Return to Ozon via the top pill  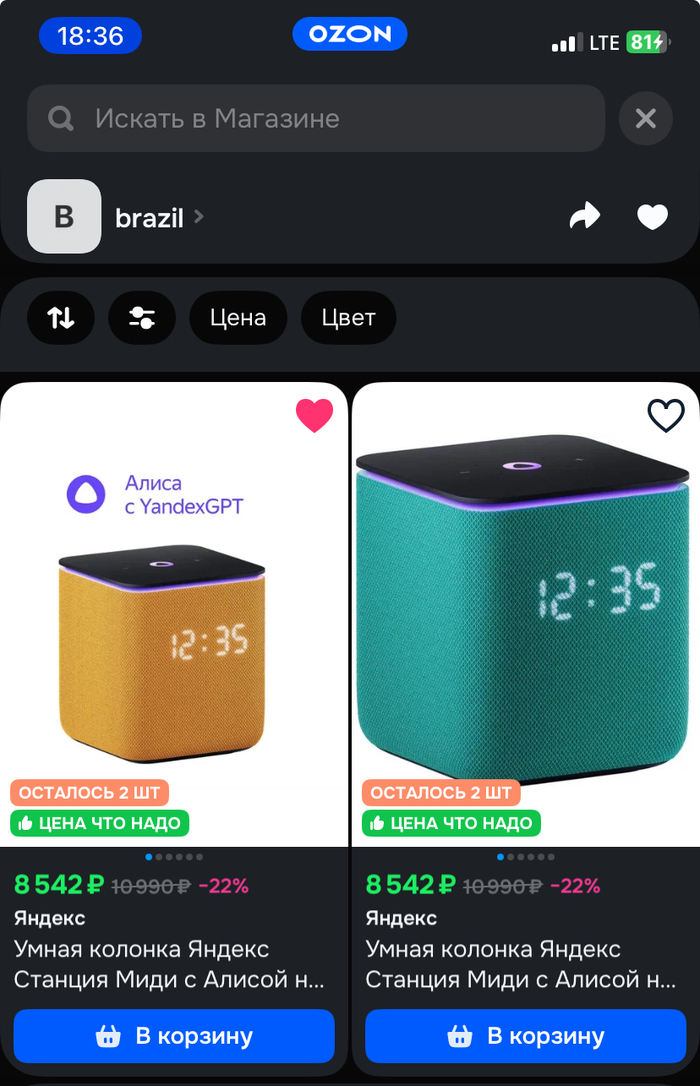(349, 34)
